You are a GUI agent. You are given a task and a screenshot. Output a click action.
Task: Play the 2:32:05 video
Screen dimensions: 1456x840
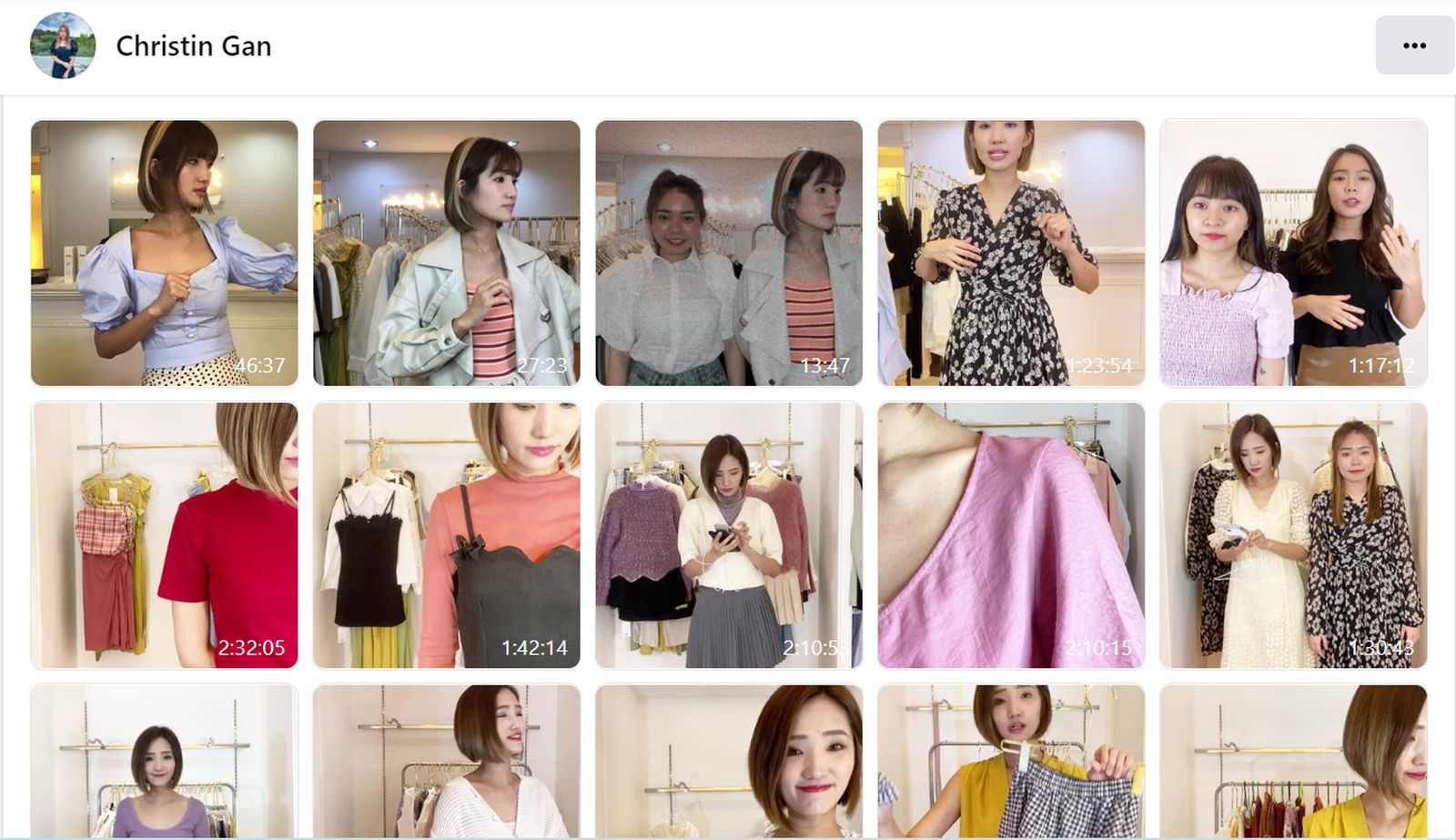tap(165, 535)
